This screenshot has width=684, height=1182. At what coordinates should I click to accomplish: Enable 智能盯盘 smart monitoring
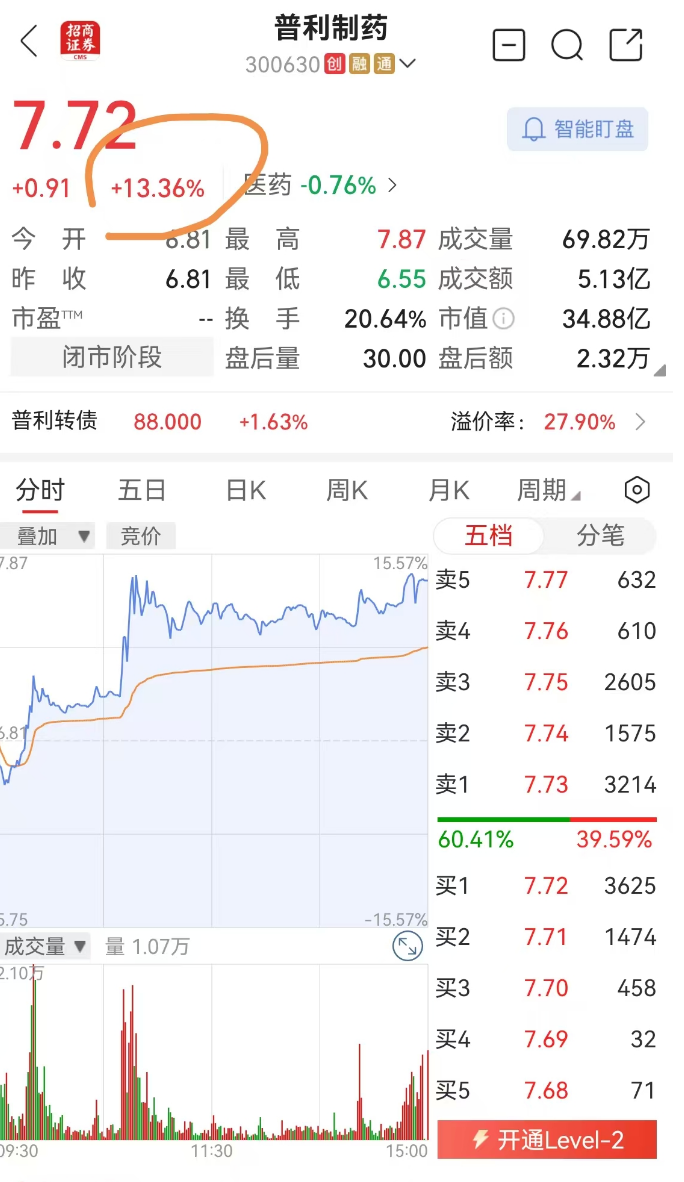pyautogui.click(x=578, y=129)
